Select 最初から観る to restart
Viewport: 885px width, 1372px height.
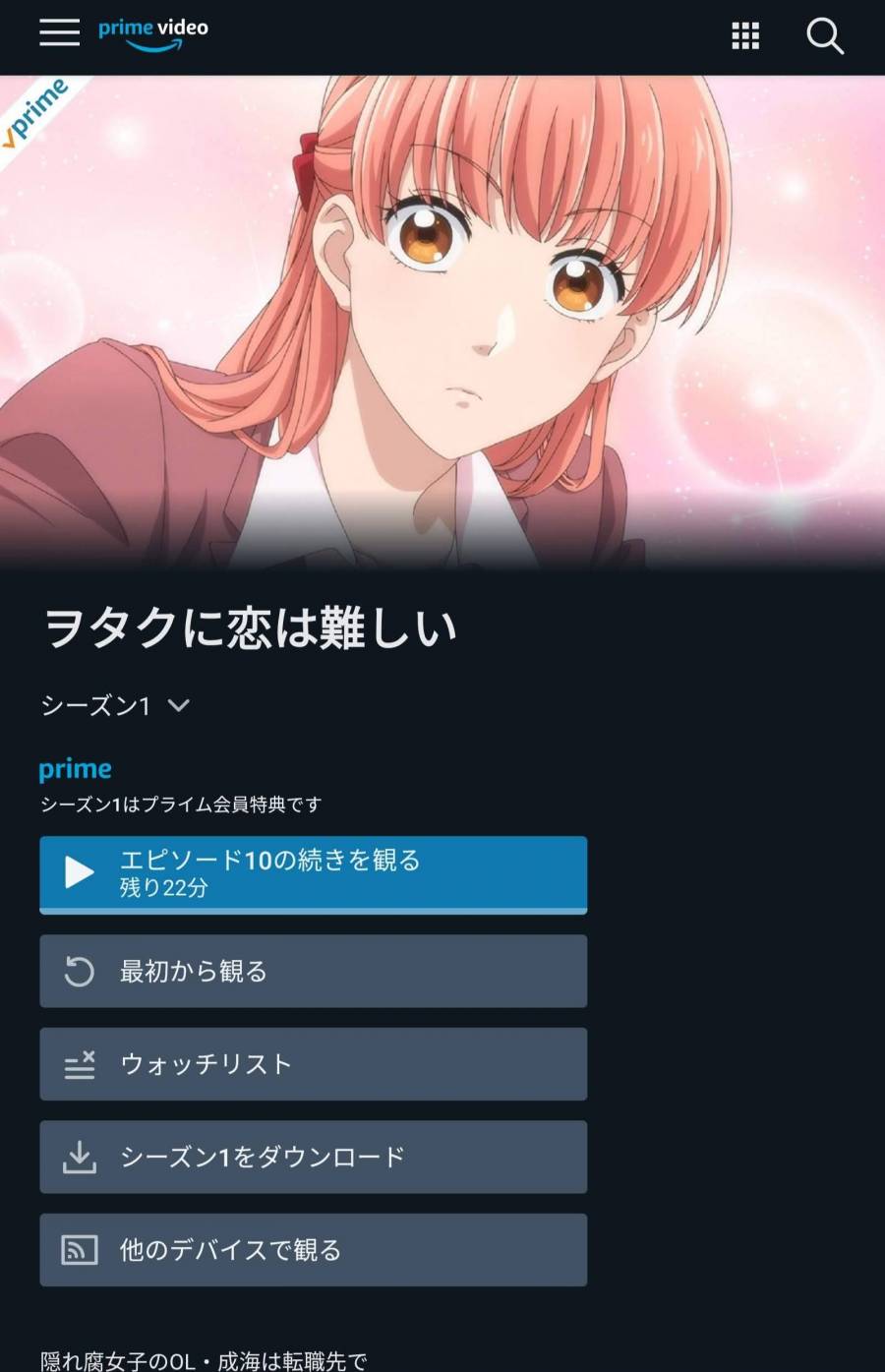click(x=313, y=971)
